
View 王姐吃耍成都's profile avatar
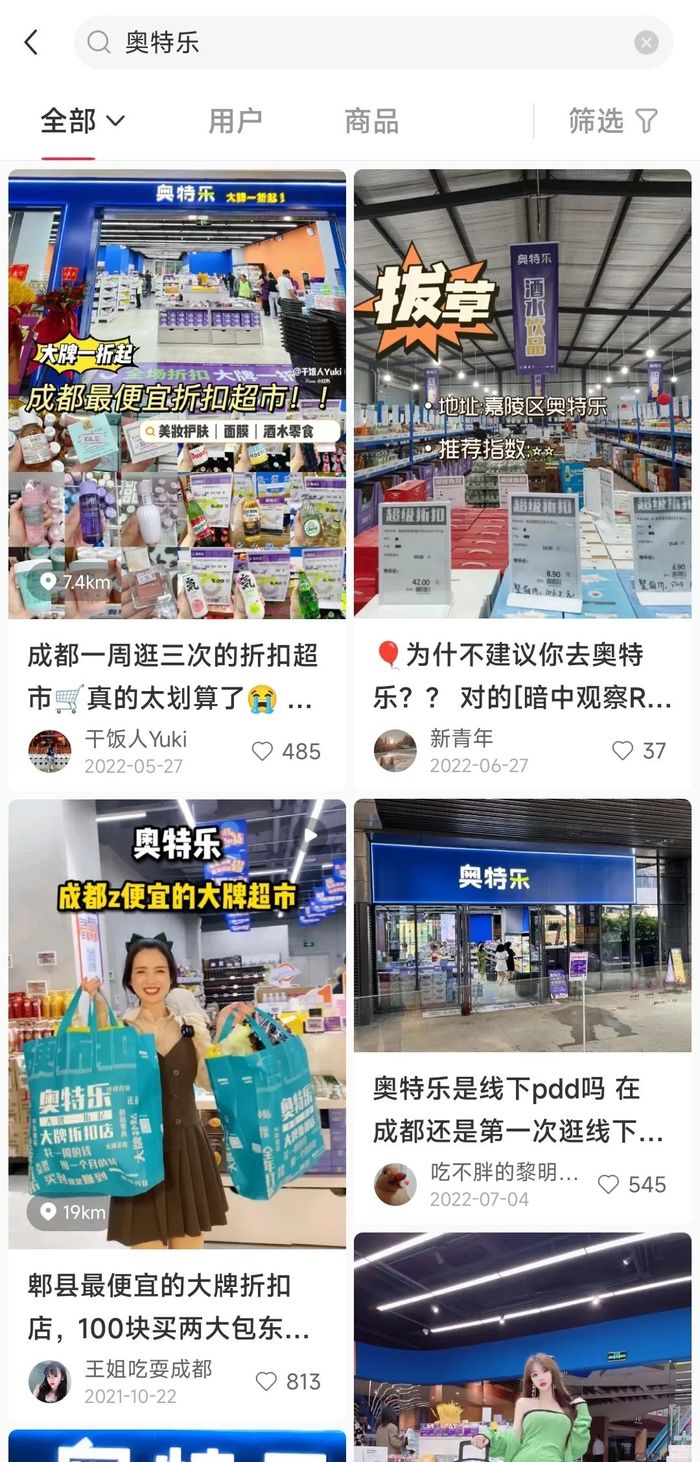click(50, 1381)
